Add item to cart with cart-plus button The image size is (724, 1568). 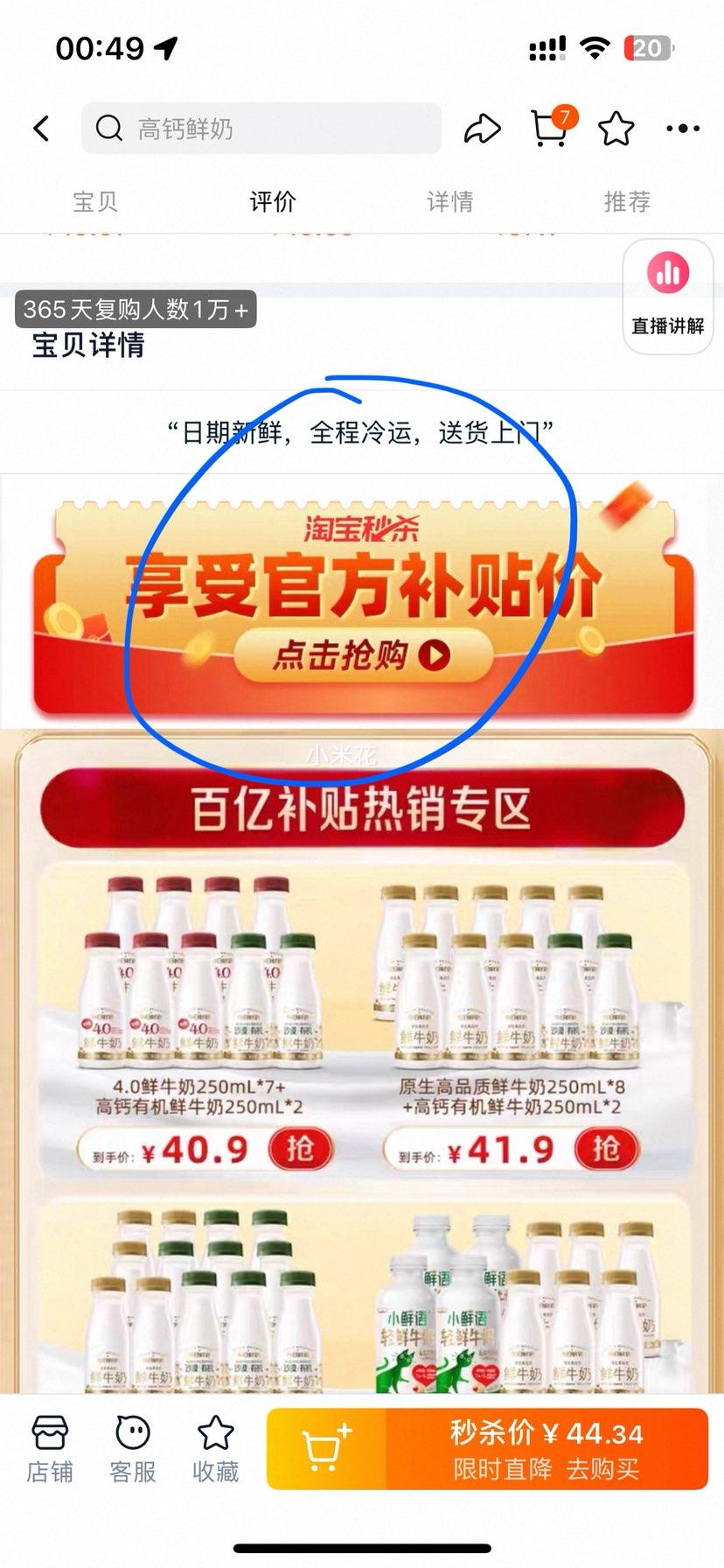326,1448
